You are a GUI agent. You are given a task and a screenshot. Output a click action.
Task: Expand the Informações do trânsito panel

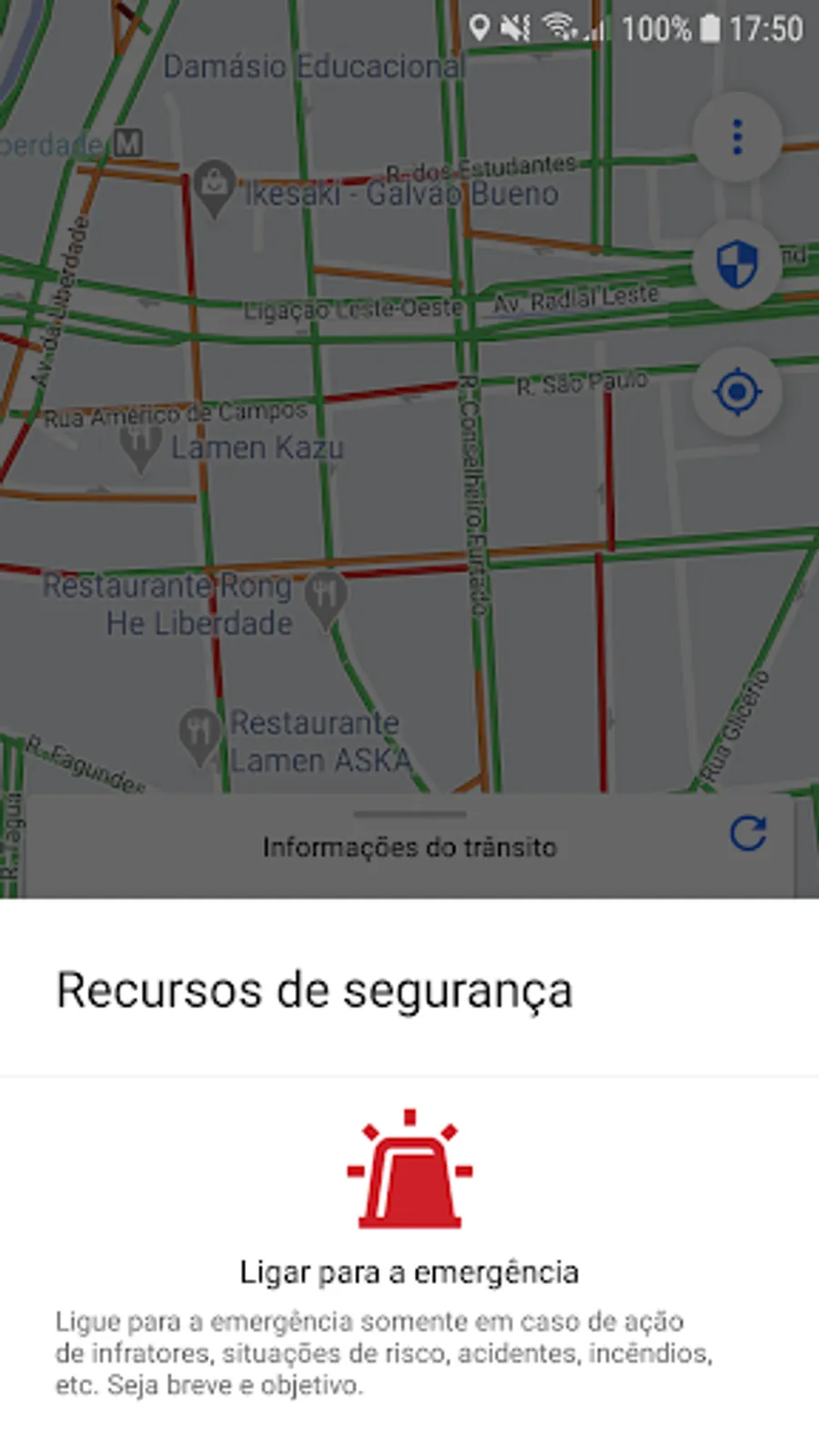pyautogui.click(x=409, y=845)
